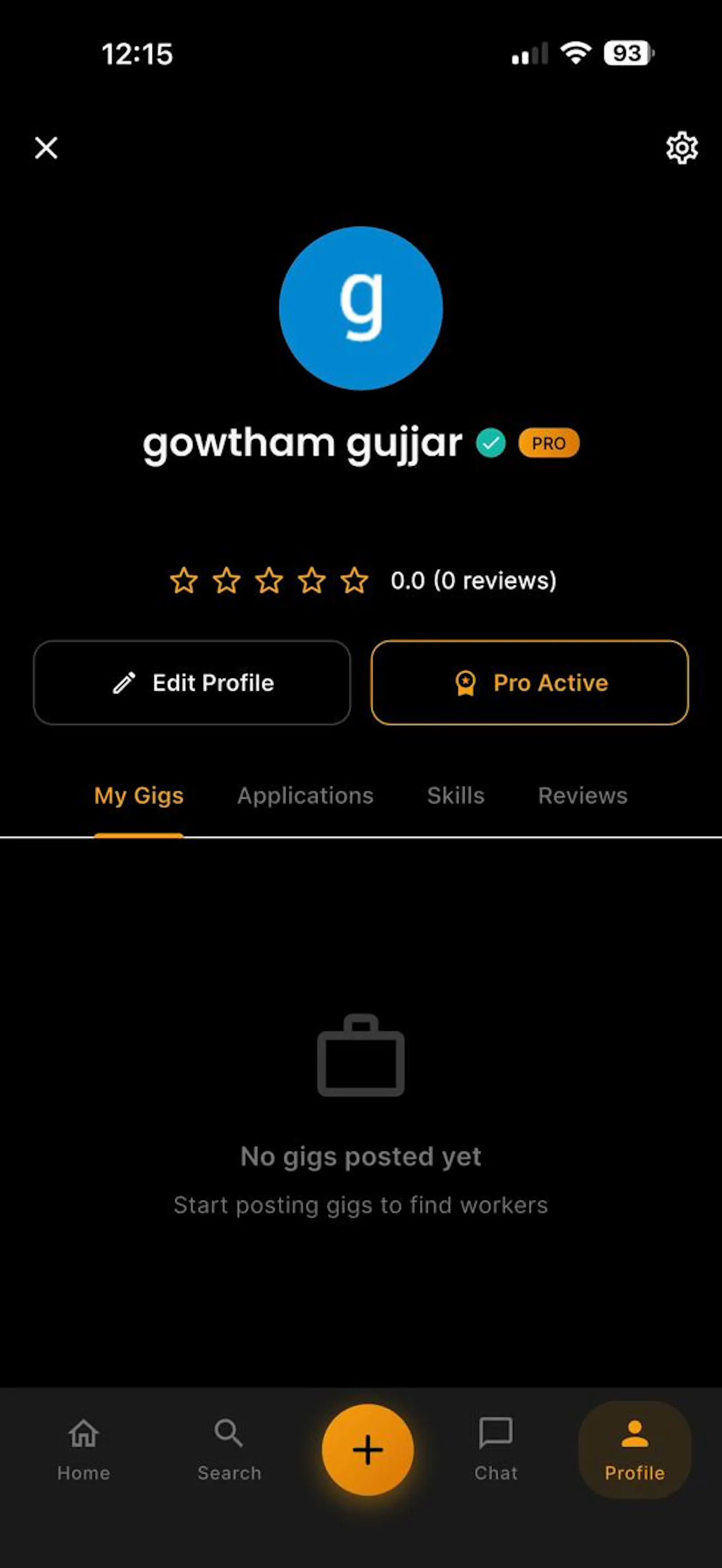Switch to the Skills tab
The image size is (722, 1568).
coord(456,795)
